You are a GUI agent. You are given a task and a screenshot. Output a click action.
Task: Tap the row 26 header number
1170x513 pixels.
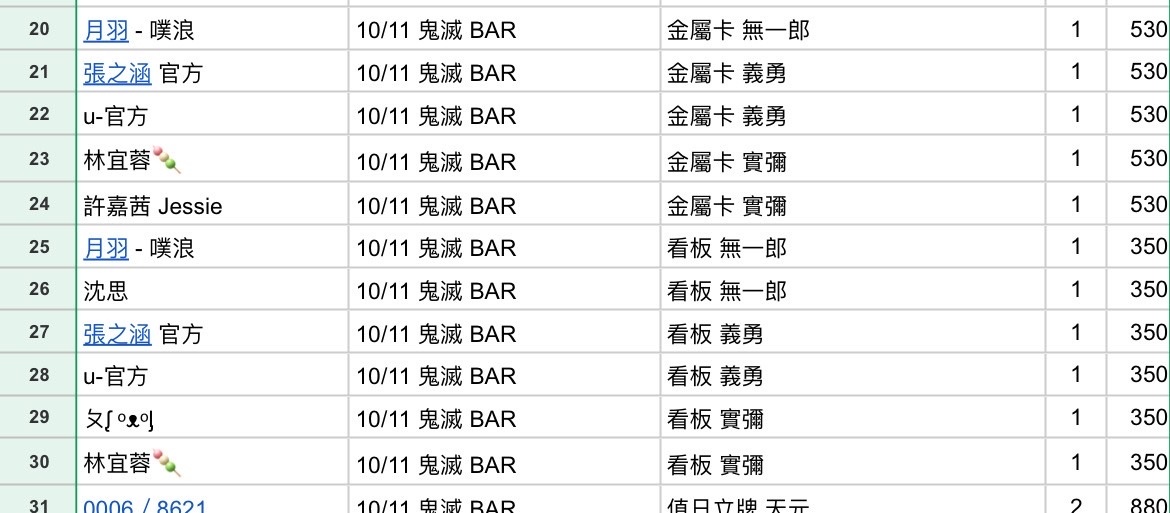[39, 290]
